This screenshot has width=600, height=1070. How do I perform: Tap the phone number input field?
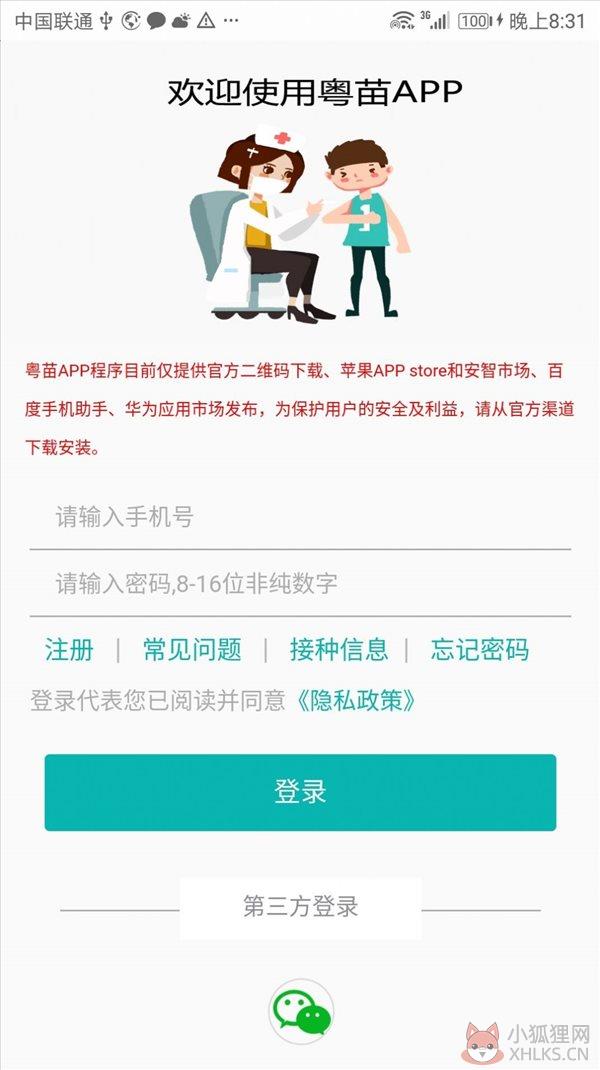tap(300, 517)
